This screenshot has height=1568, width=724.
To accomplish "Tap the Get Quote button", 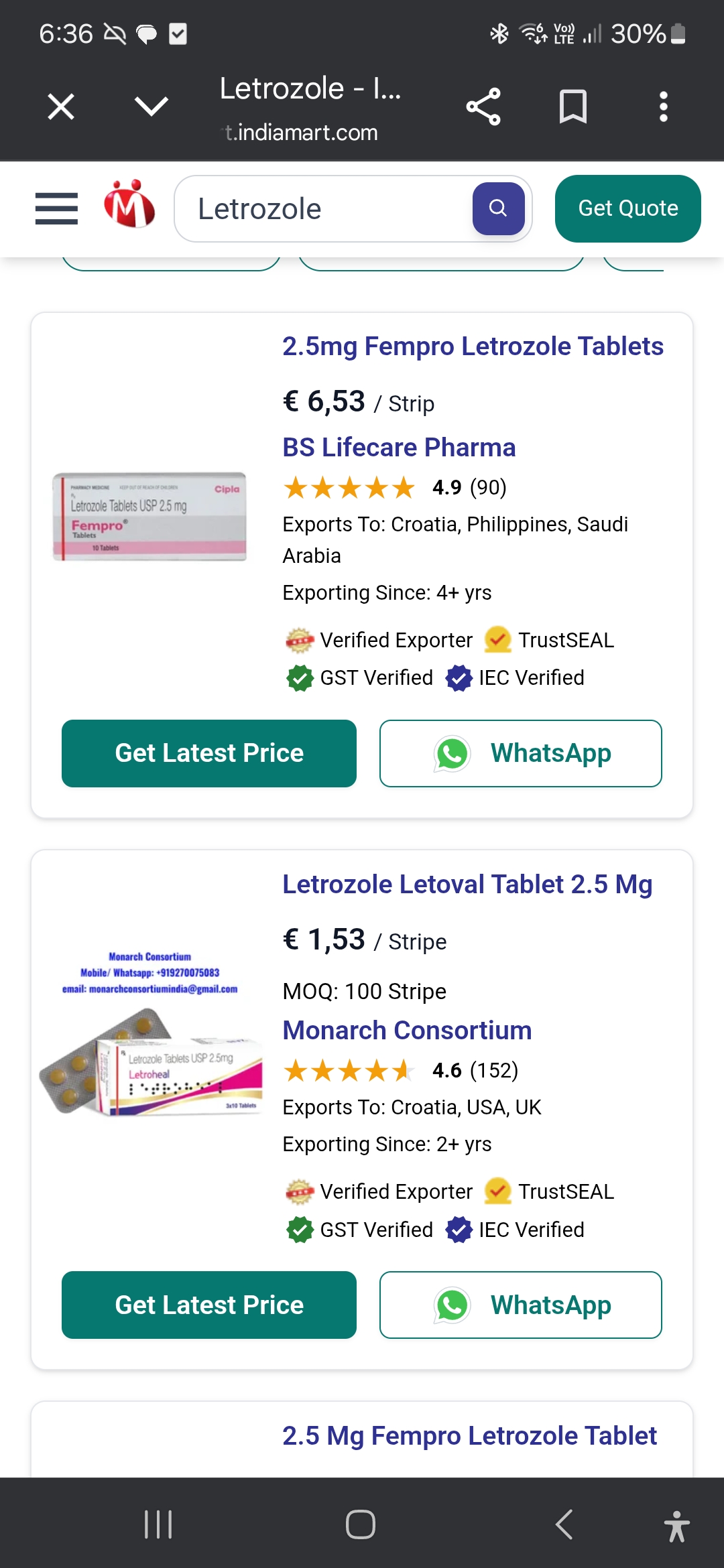I will (x=627, y=208).
